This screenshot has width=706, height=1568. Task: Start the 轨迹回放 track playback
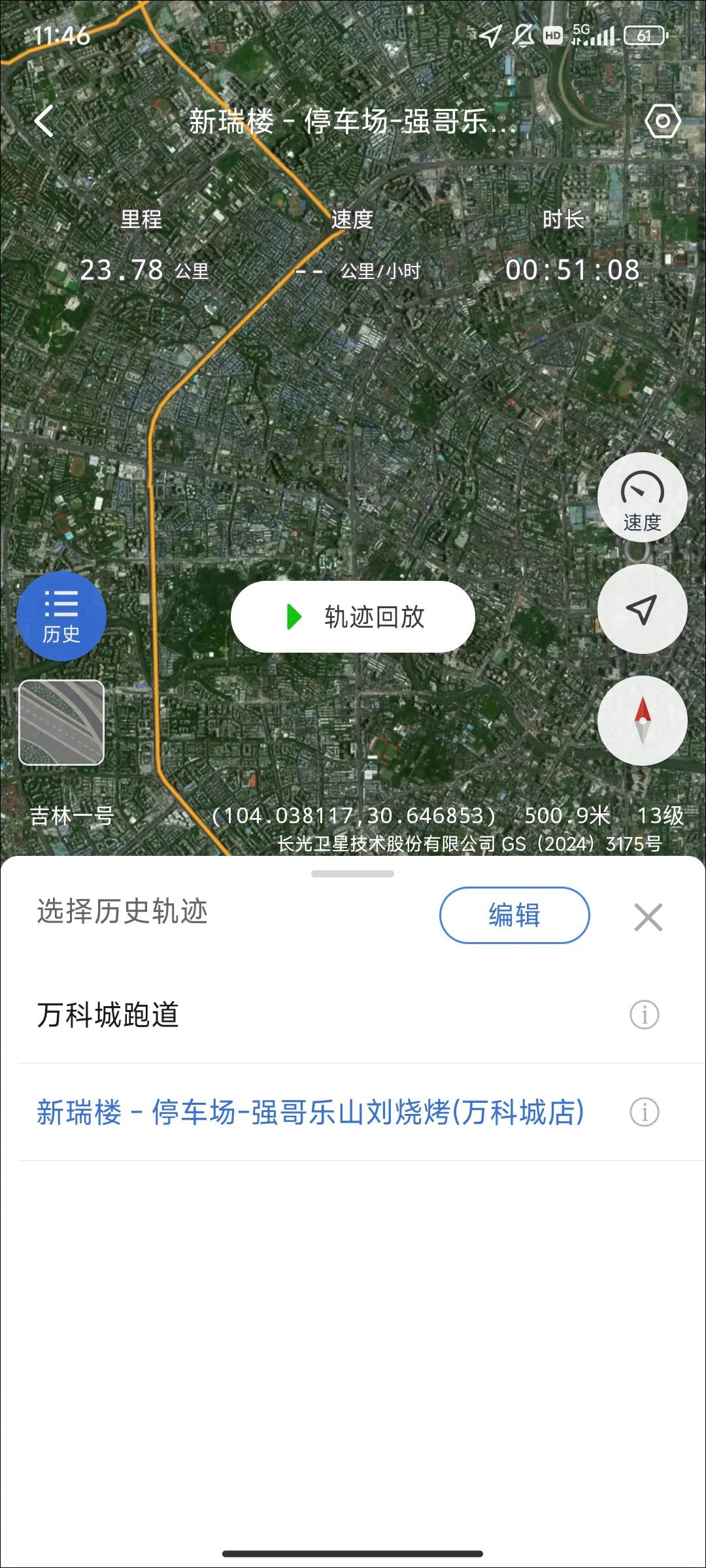(353, 617)
